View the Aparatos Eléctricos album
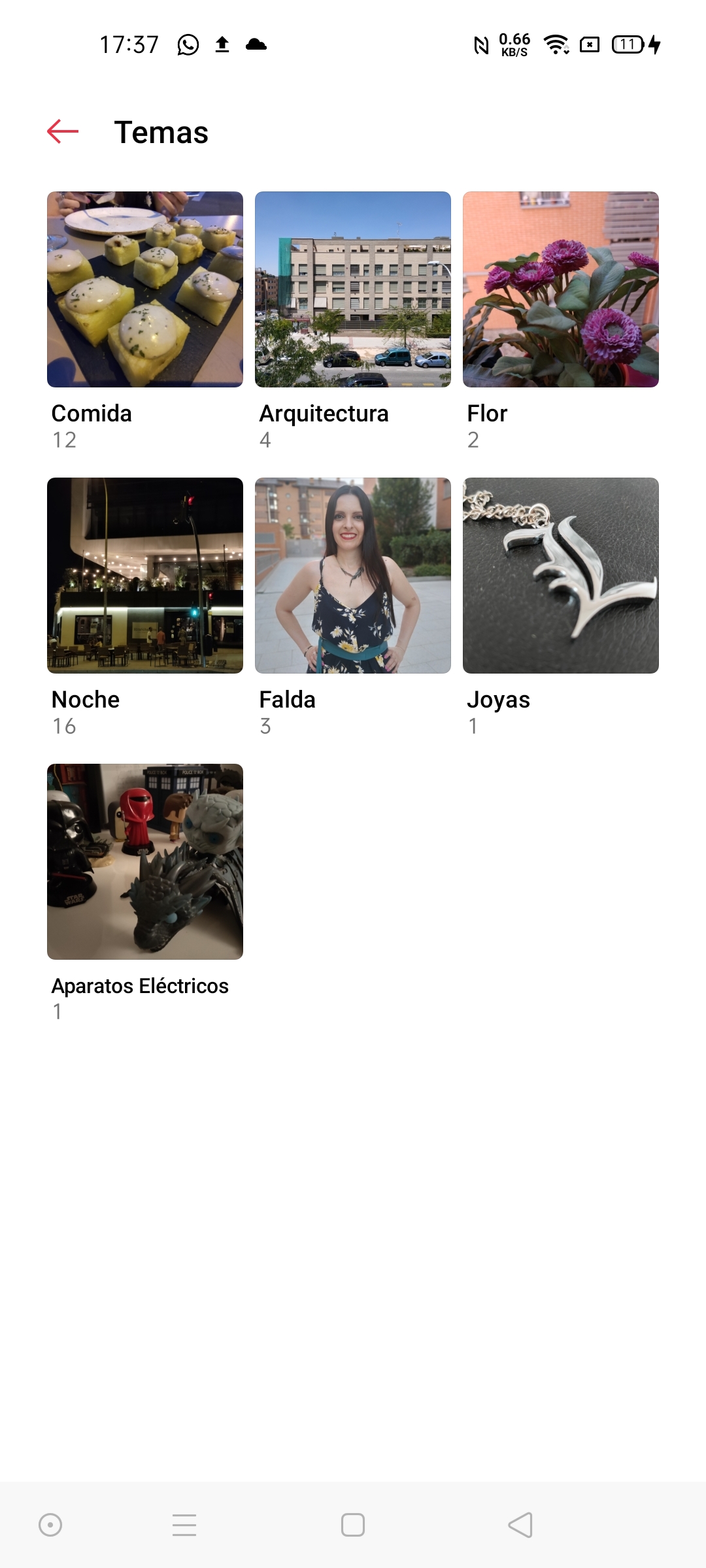This screenshot has height=1568, width=706. click(145, 862)
